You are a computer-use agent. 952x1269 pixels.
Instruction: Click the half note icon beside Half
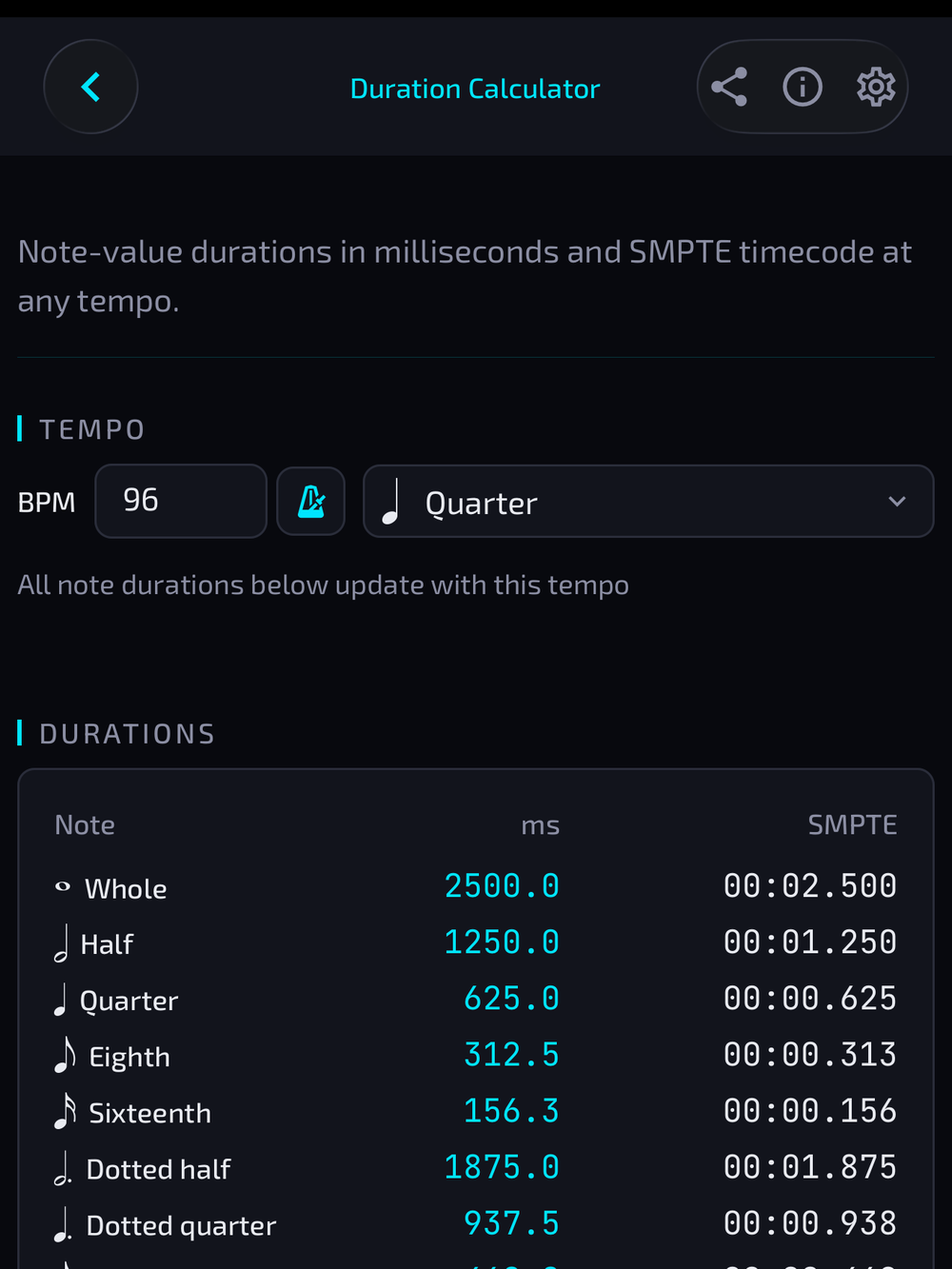point(60,942)
